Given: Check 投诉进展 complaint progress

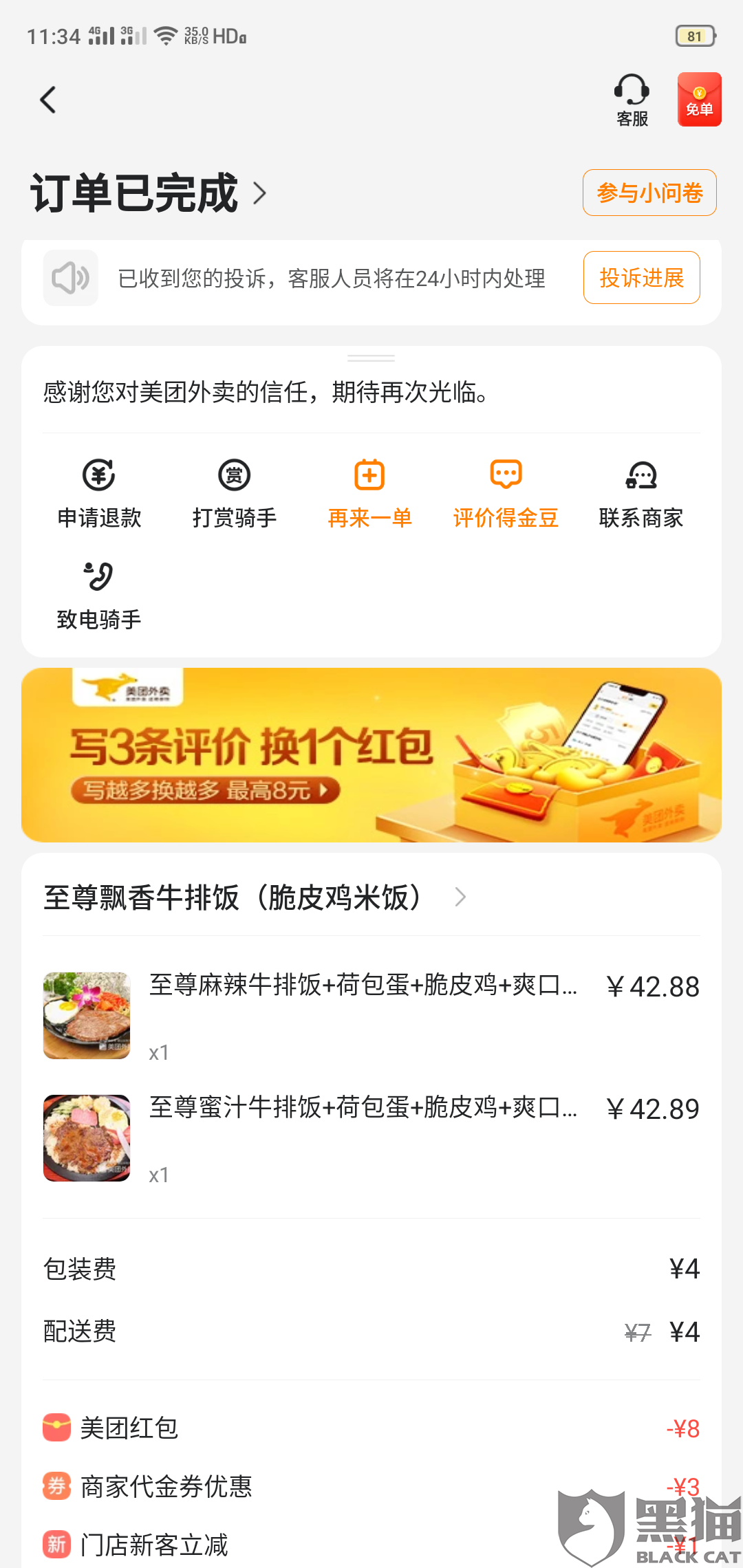Looking at the screenshot, I should click(641, 278).
